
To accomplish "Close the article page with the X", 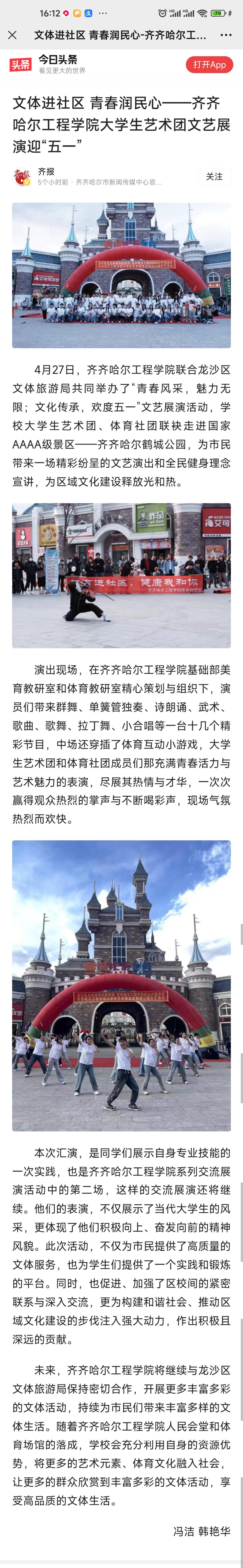I will pyautogui.click(x=12, y=35).
